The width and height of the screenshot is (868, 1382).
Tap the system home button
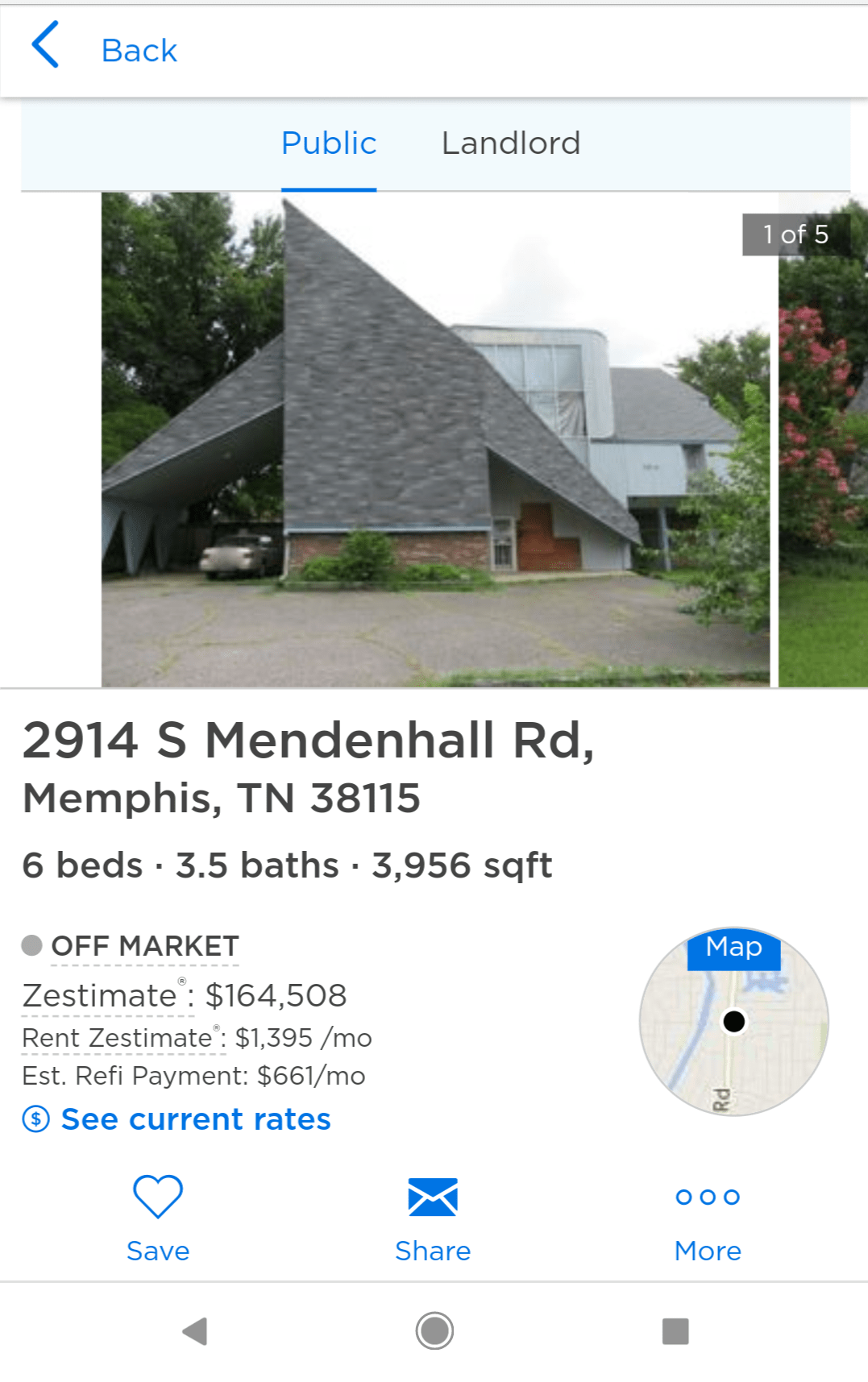(x=434, y=1330)
